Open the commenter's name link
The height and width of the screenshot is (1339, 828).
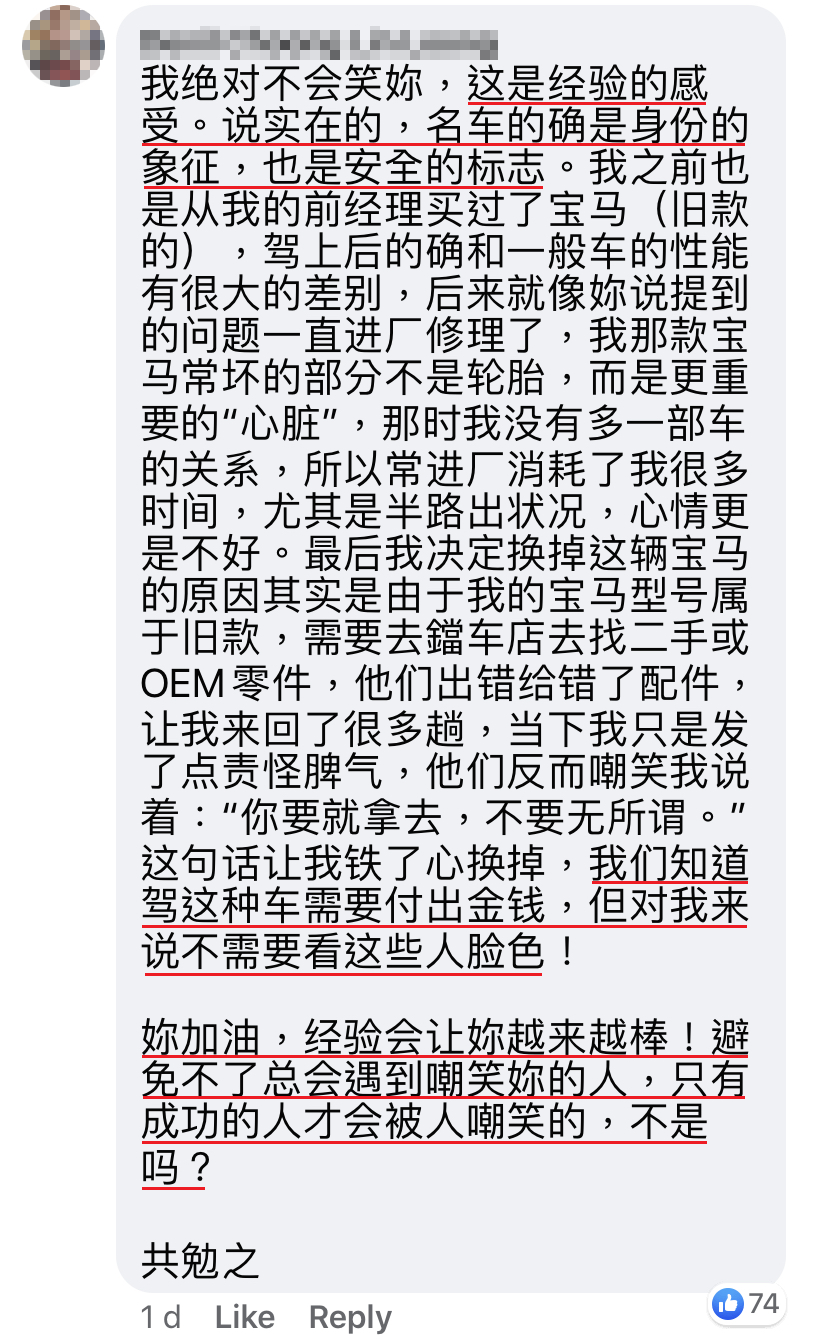(x=318, y=44)
